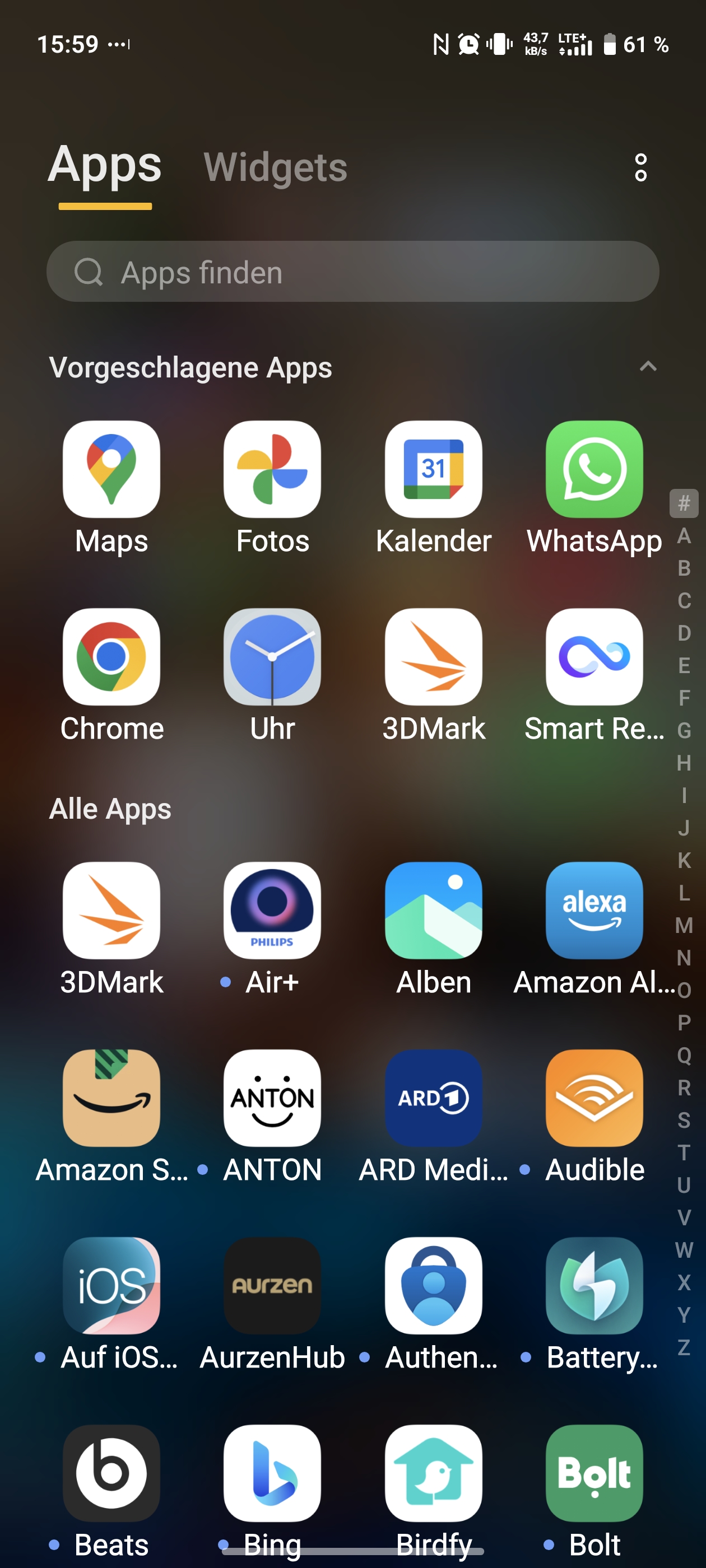Open the three-dot overflow menu
The width and height of the screenshot is (706, 1568).
tap(640, 167)
